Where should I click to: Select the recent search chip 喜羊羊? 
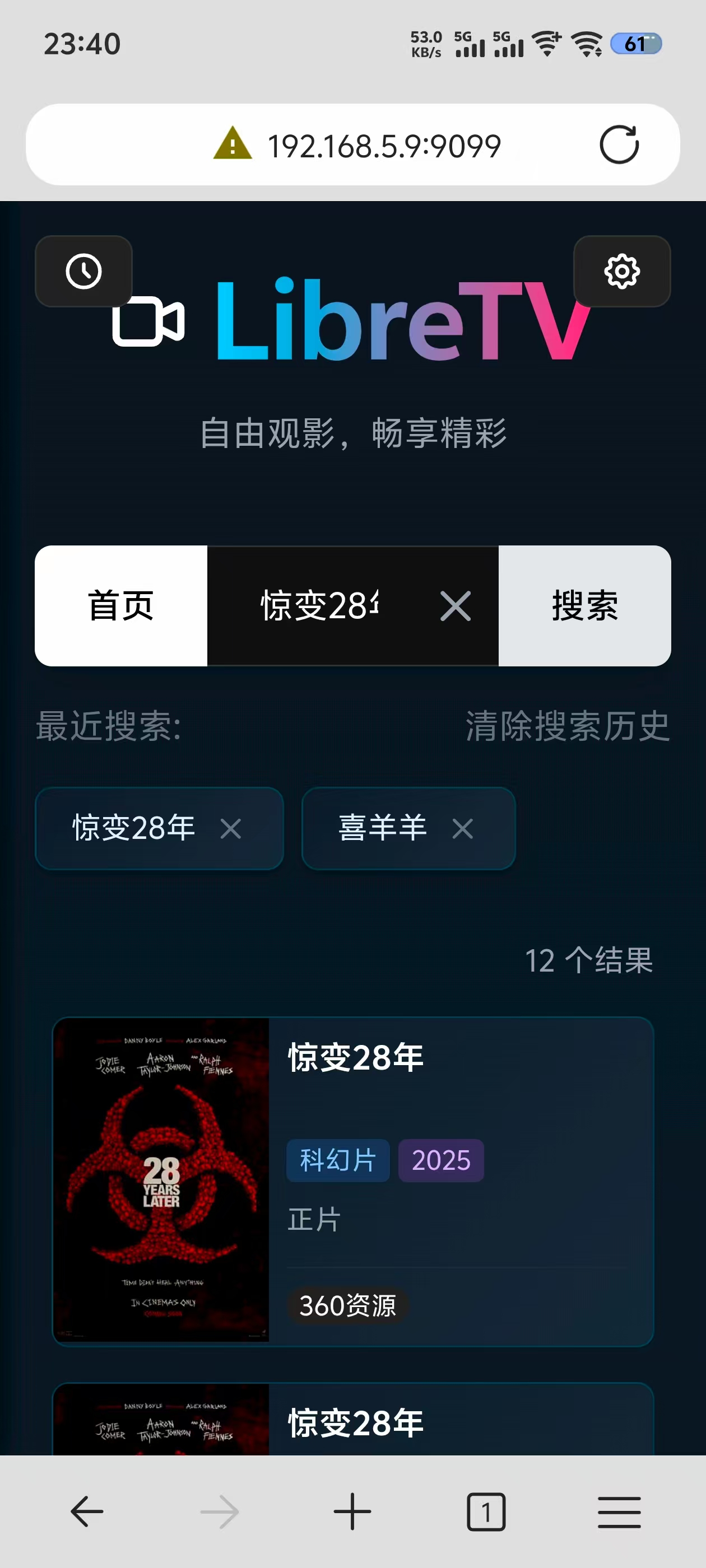383,828
